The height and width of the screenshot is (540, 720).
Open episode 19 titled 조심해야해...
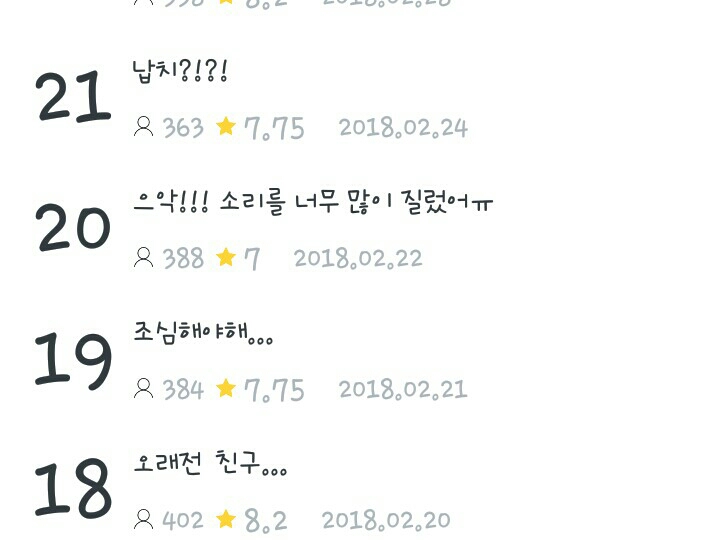pyautogui.click(x=203, y=334)
